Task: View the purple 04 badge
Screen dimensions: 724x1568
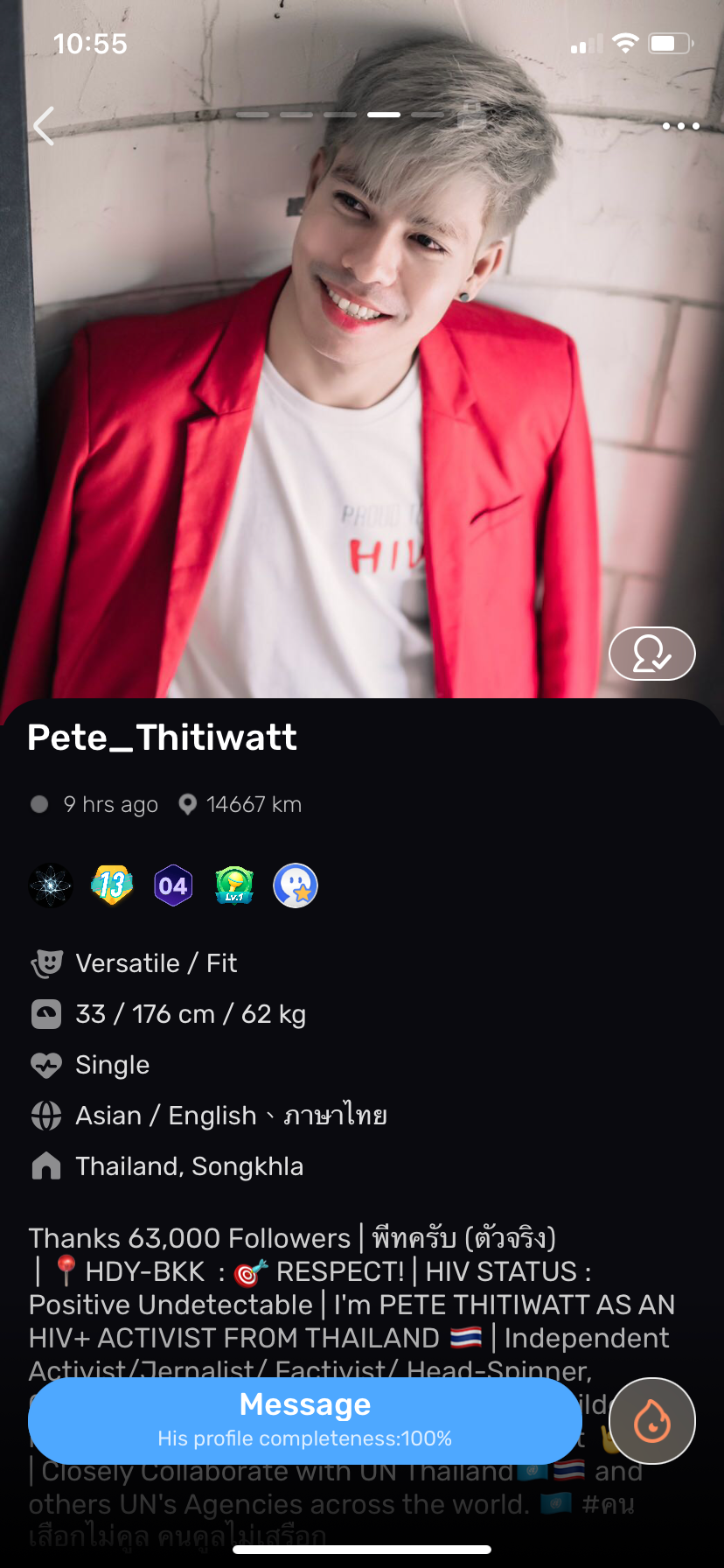Action: [x=173, y=886]
